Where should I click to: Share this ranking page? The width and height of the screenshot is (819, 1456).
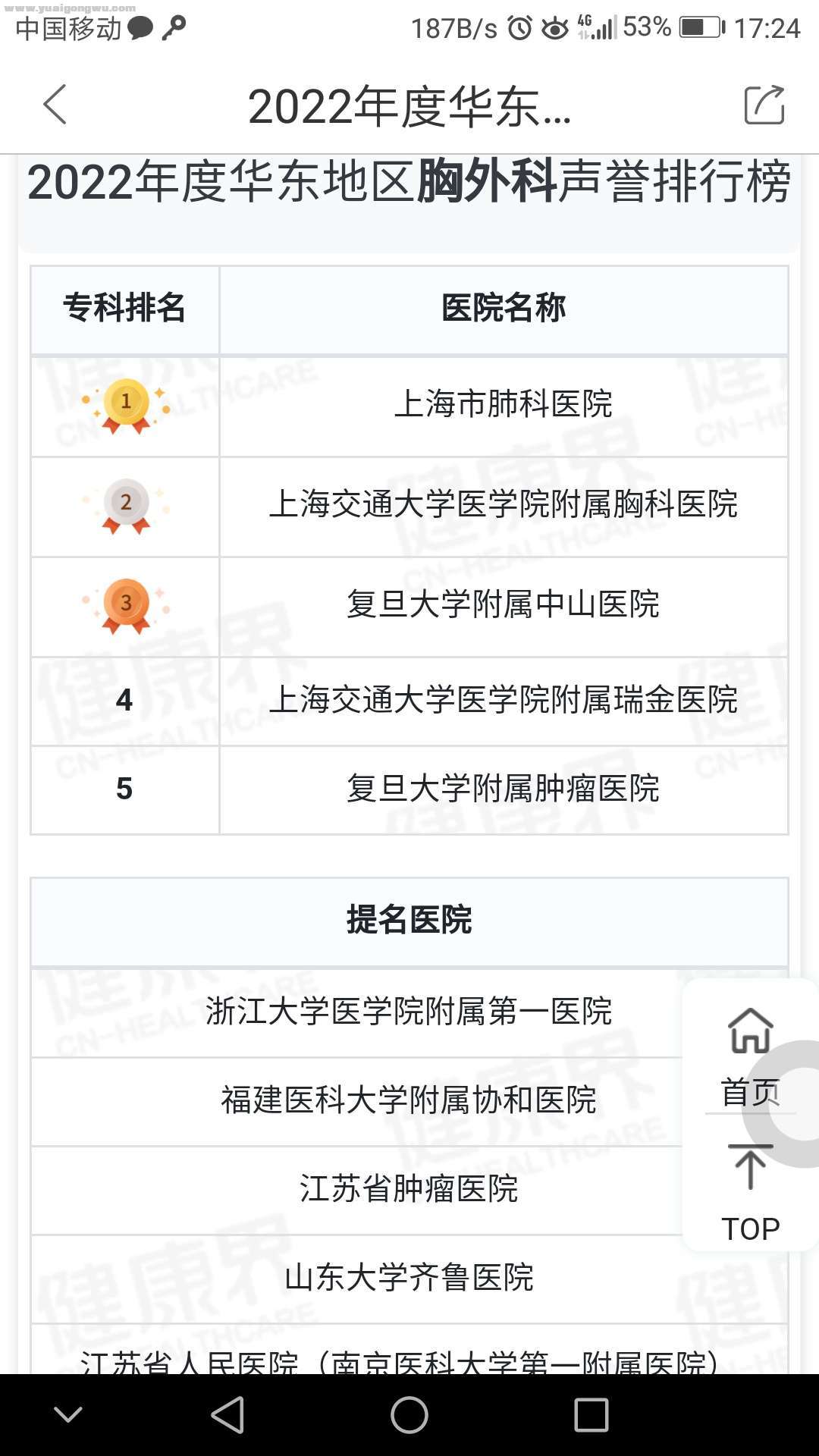click(x=764, y=105)
